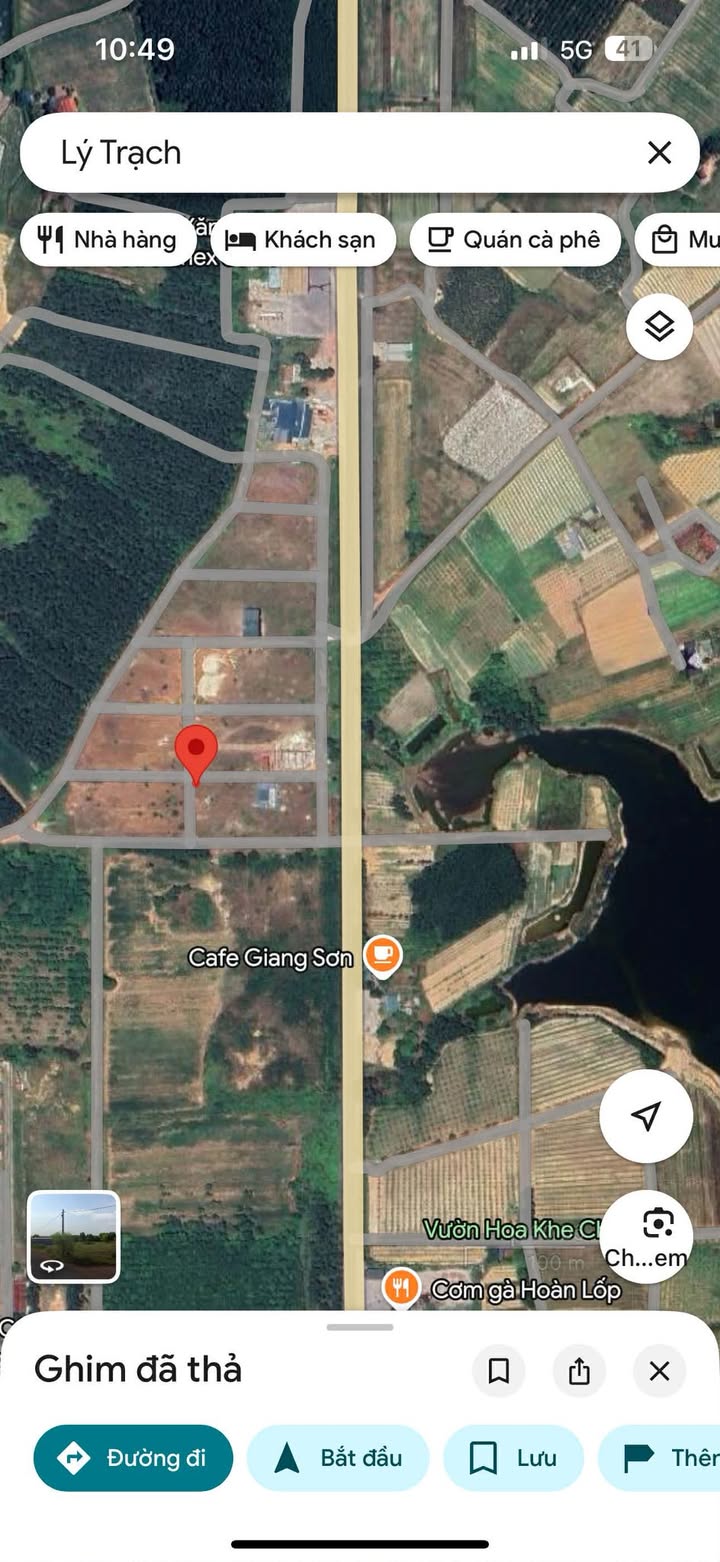This screenshot has width=720, height=1562.
Task: Clear the Lý Trạch search text
Action: click(x=659, y=153)
